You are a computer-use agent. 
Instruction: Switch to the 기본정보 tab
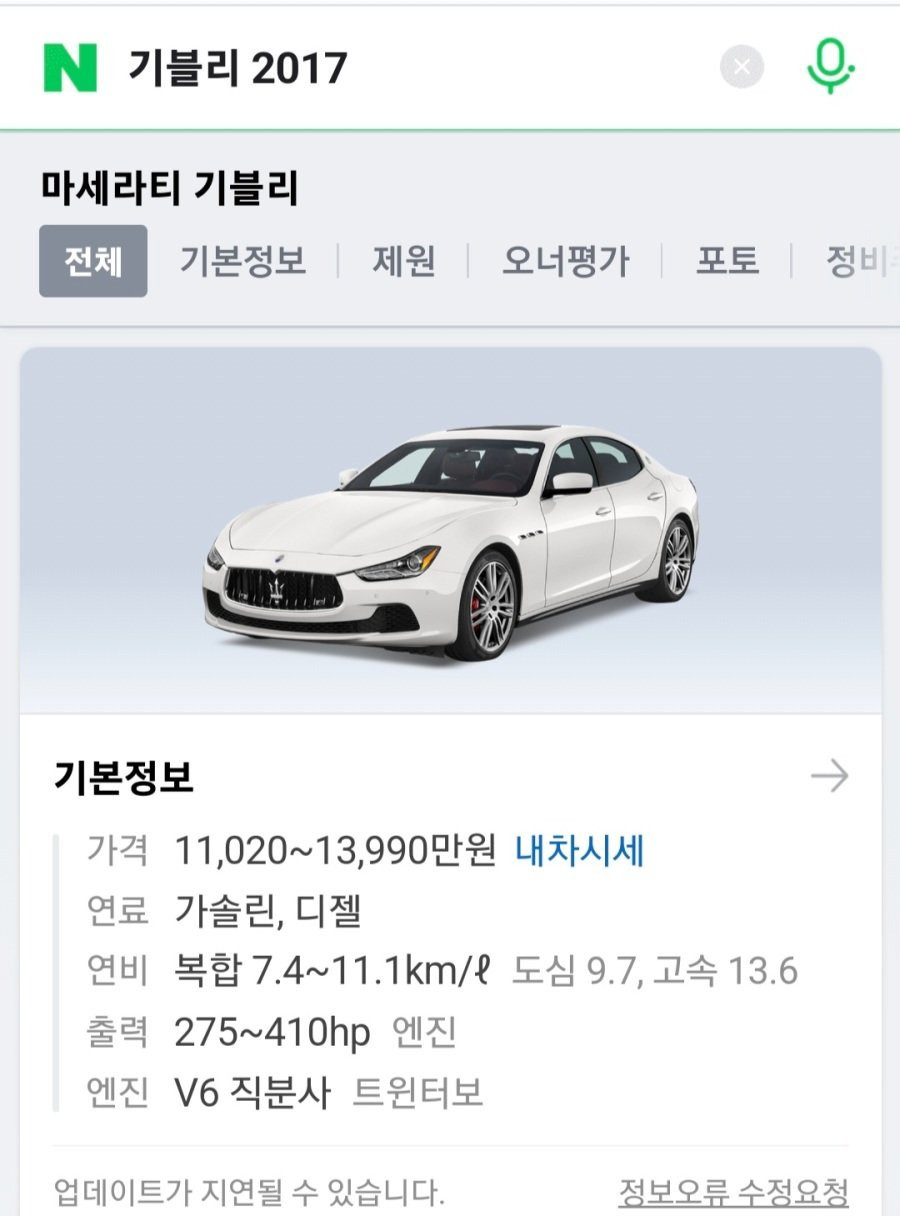243,261
